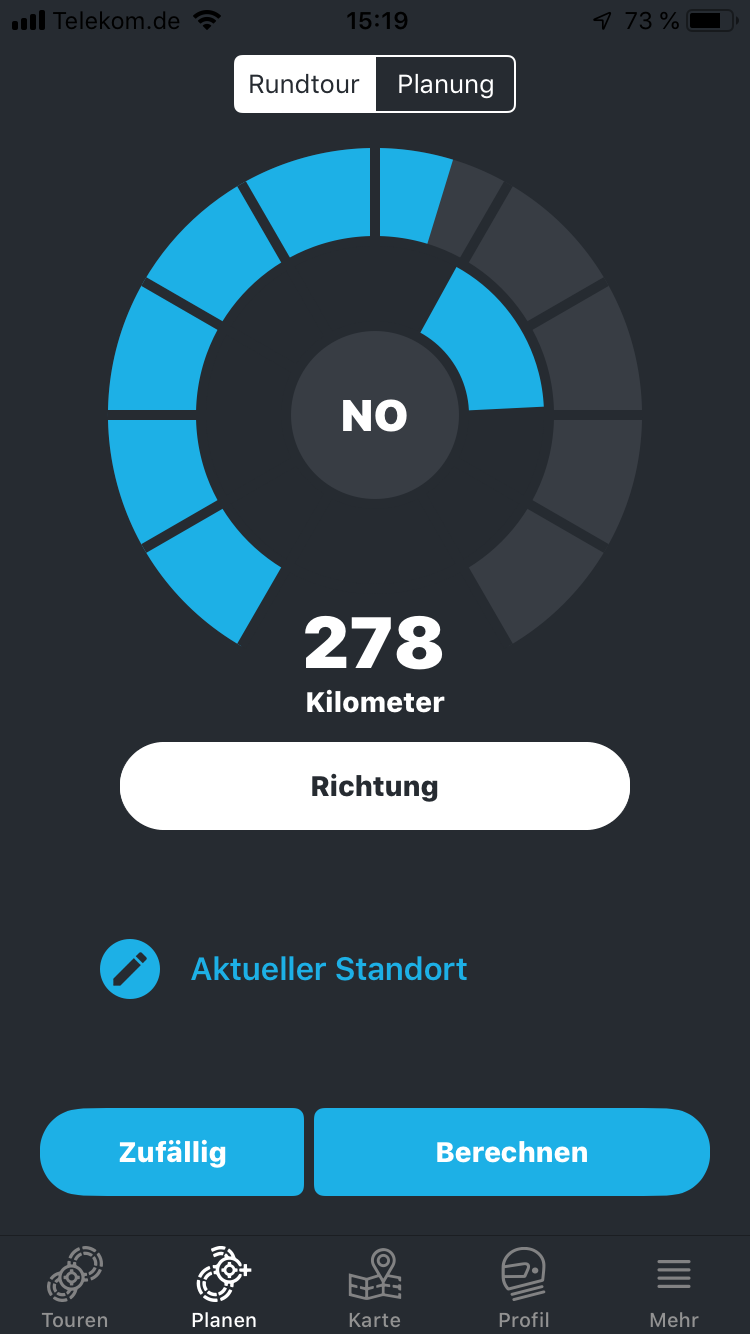This screenshot has width=750, height=1334.
Task: Tap the Planen tab
Action: 224,1288
